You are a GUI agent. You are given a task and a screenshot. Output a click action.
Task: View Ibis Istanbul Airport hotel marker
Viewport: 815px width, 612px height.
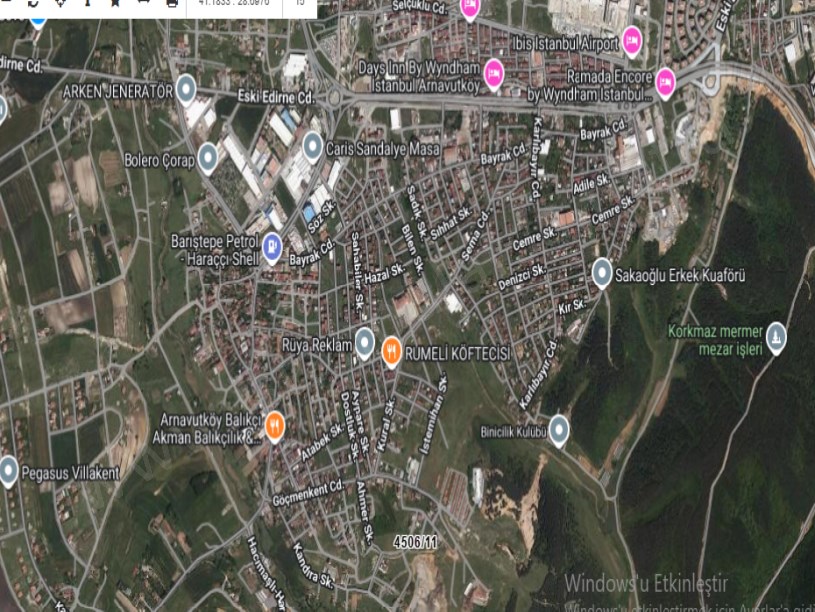point(631,41)
